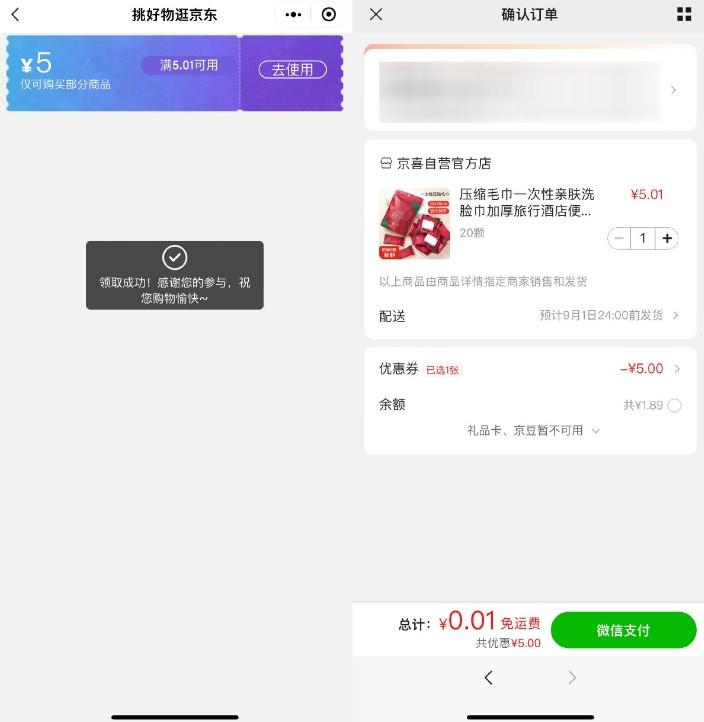This screenshot has height=722, width=704.
Task: Decrease the 压缩毛巾 quantity by one
Action: (619, 238)
